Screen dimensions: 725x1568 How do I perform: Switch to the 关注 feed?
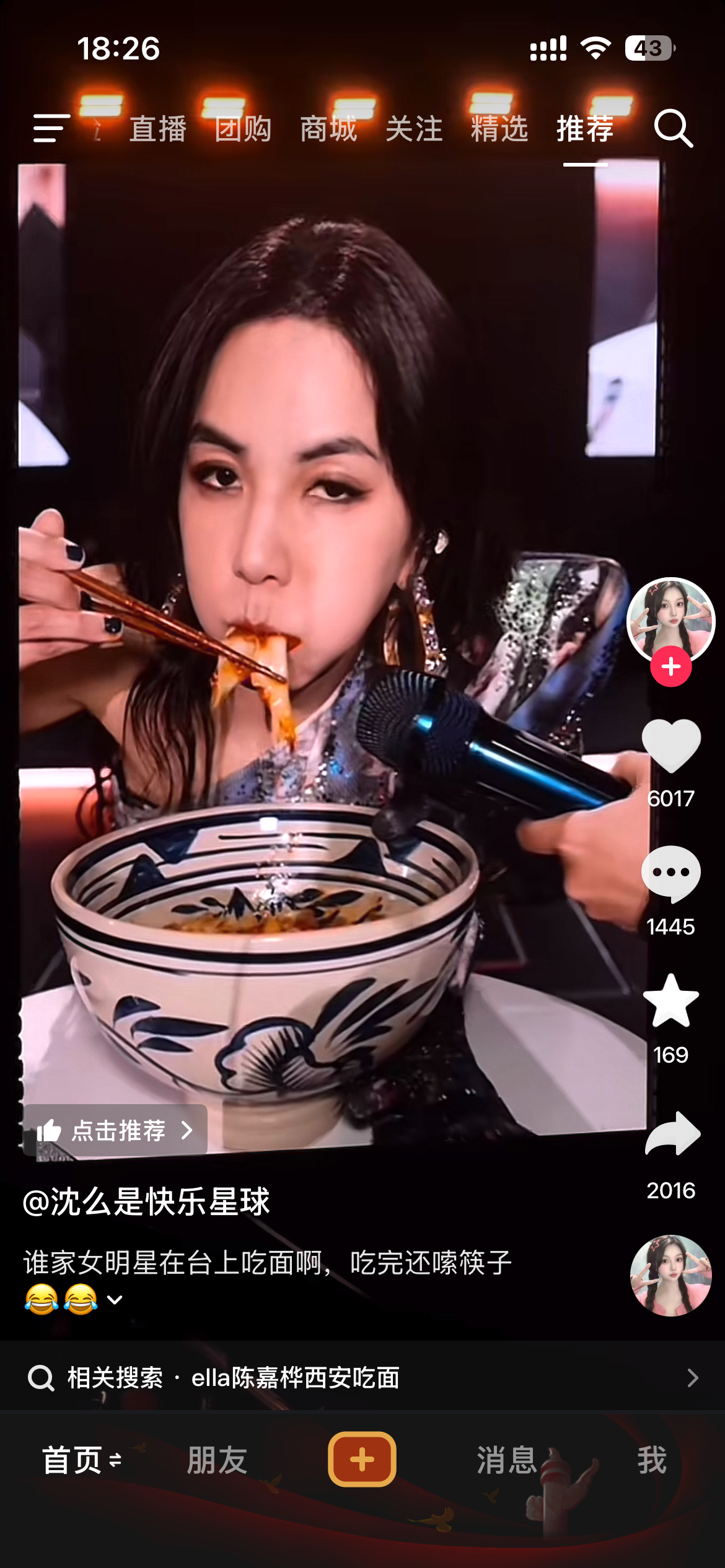(x=414, y=129)
